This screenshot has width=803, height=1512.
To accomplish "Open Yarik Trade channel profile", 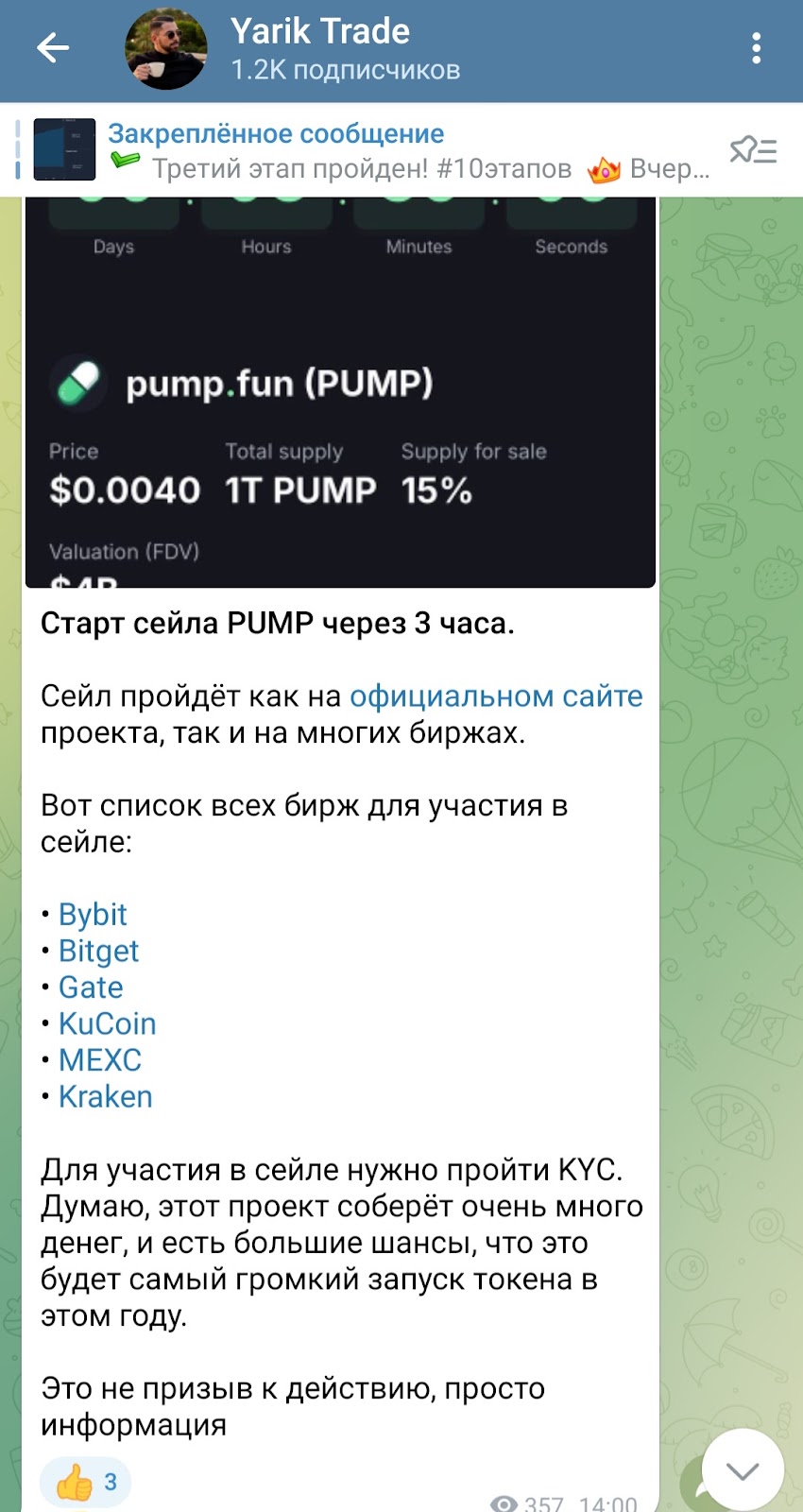I will pos(321,48).
